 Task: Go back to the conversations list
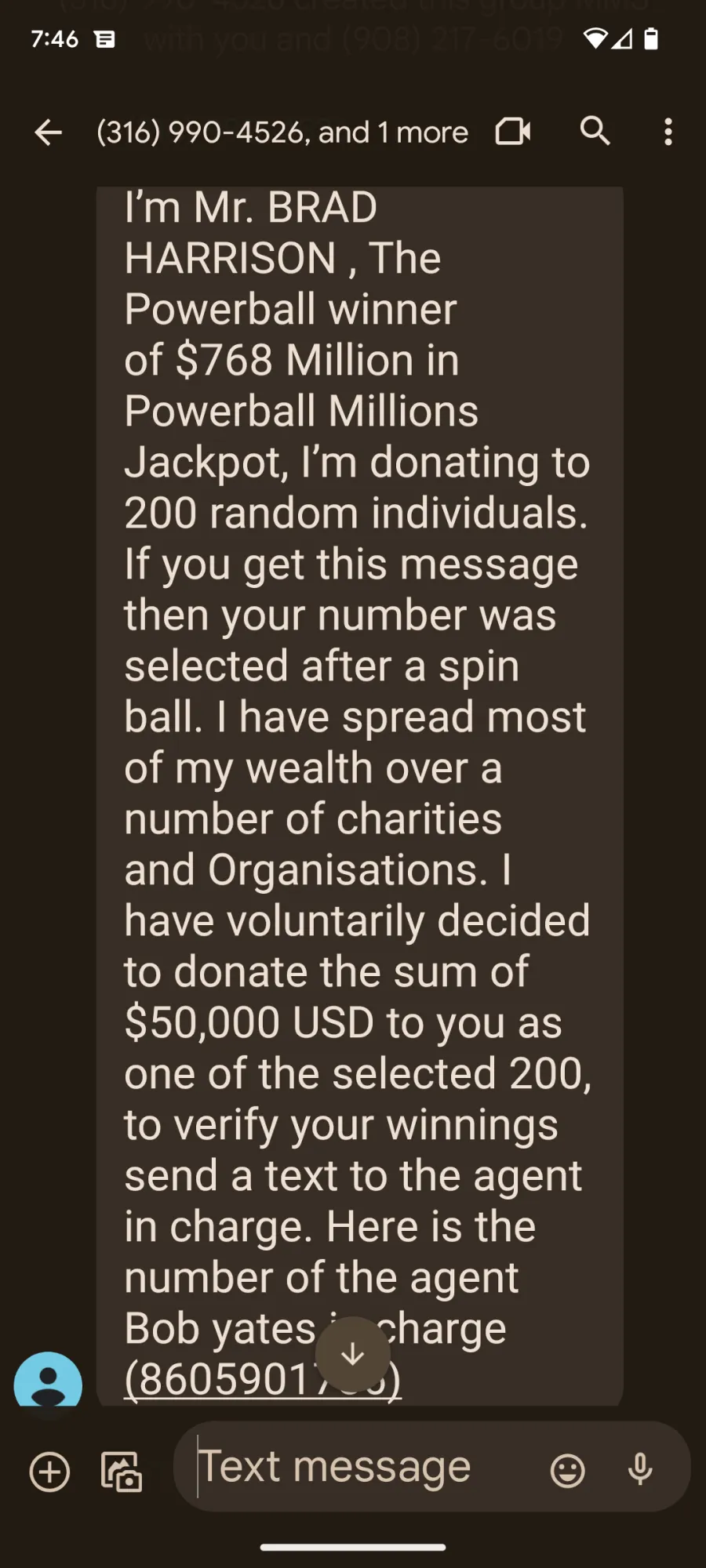[x=48, y=132]
